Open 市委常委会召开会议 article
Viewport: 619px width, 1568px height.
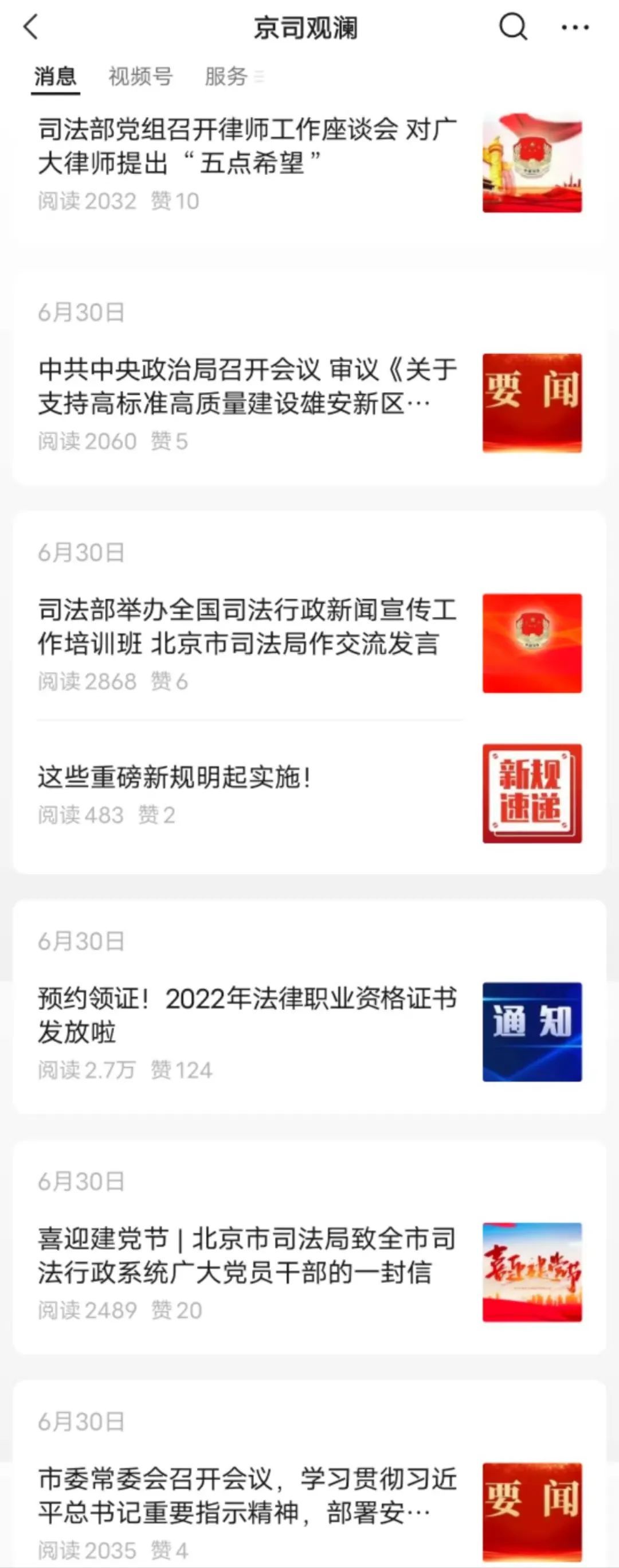(x=247, y=1496)
